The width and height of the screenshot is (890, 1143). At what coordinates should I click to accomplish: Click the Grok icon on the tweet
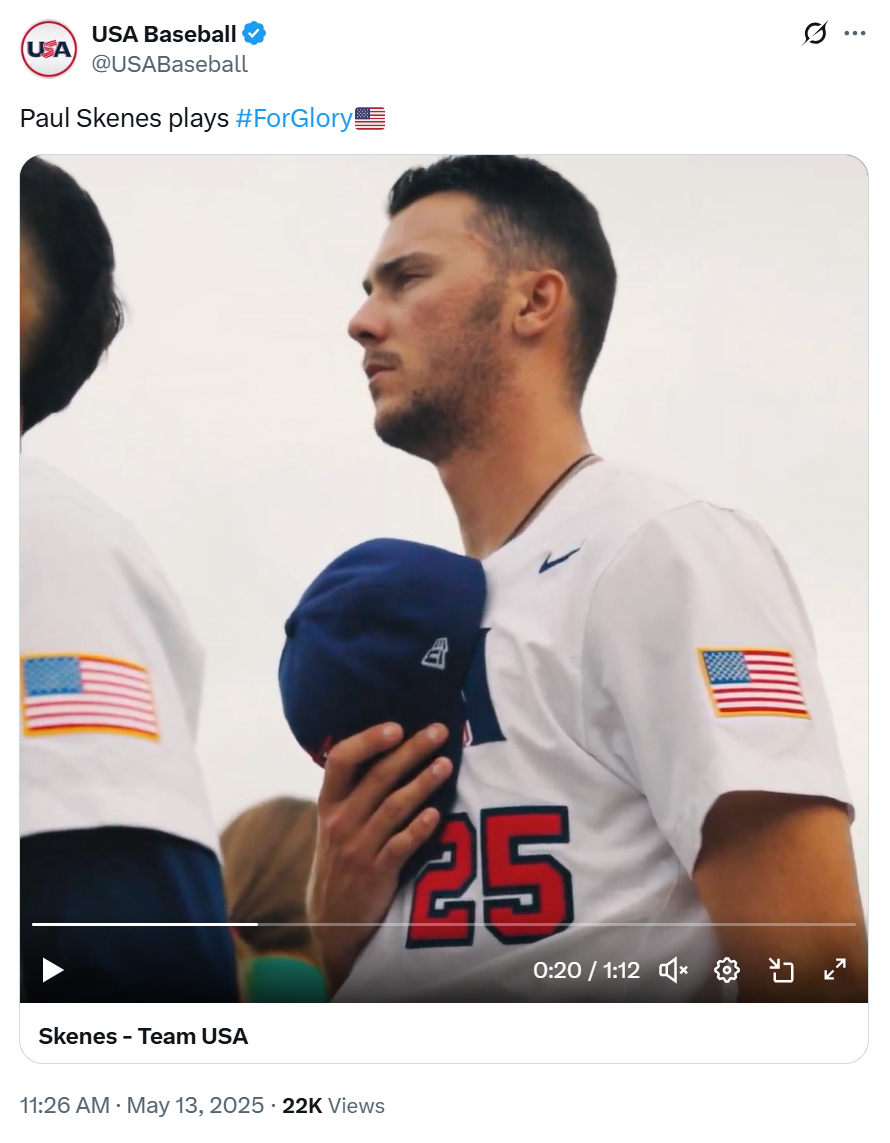816,33
